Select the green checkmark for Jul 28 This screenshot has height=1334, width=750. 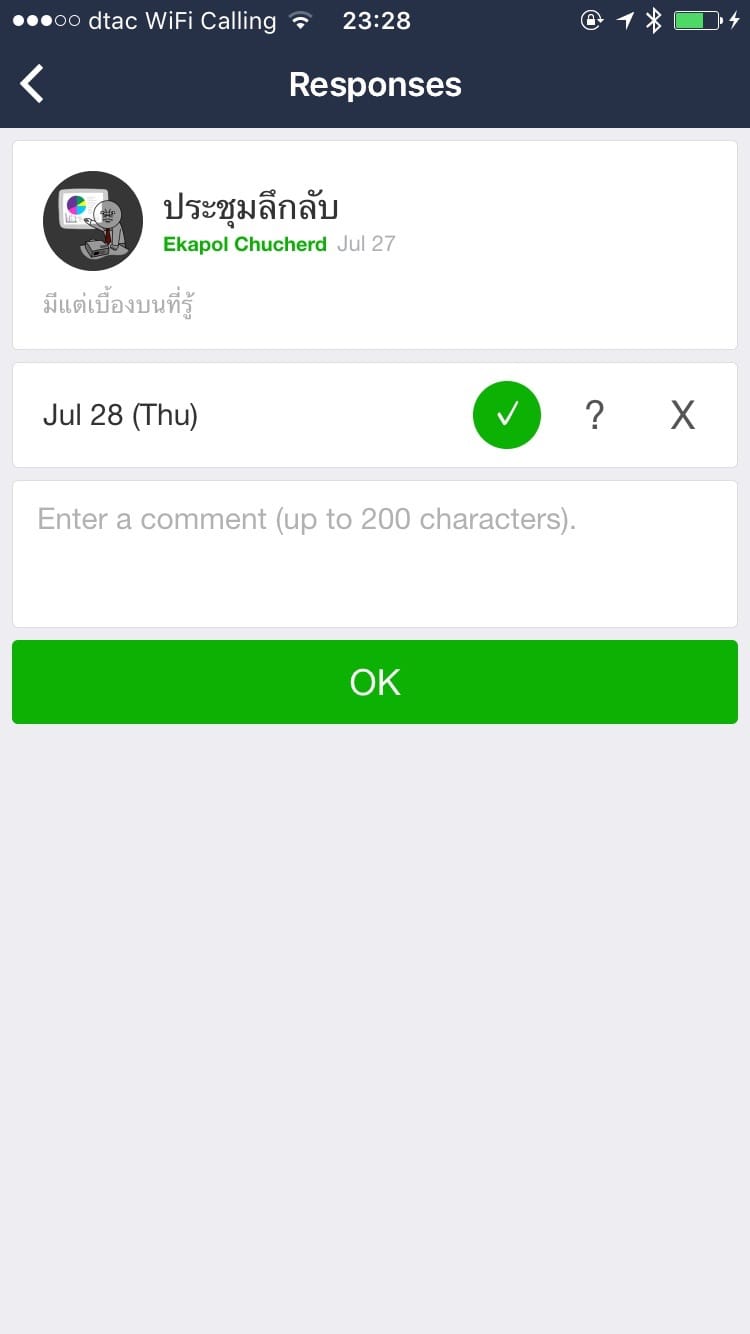pos(506,415)
